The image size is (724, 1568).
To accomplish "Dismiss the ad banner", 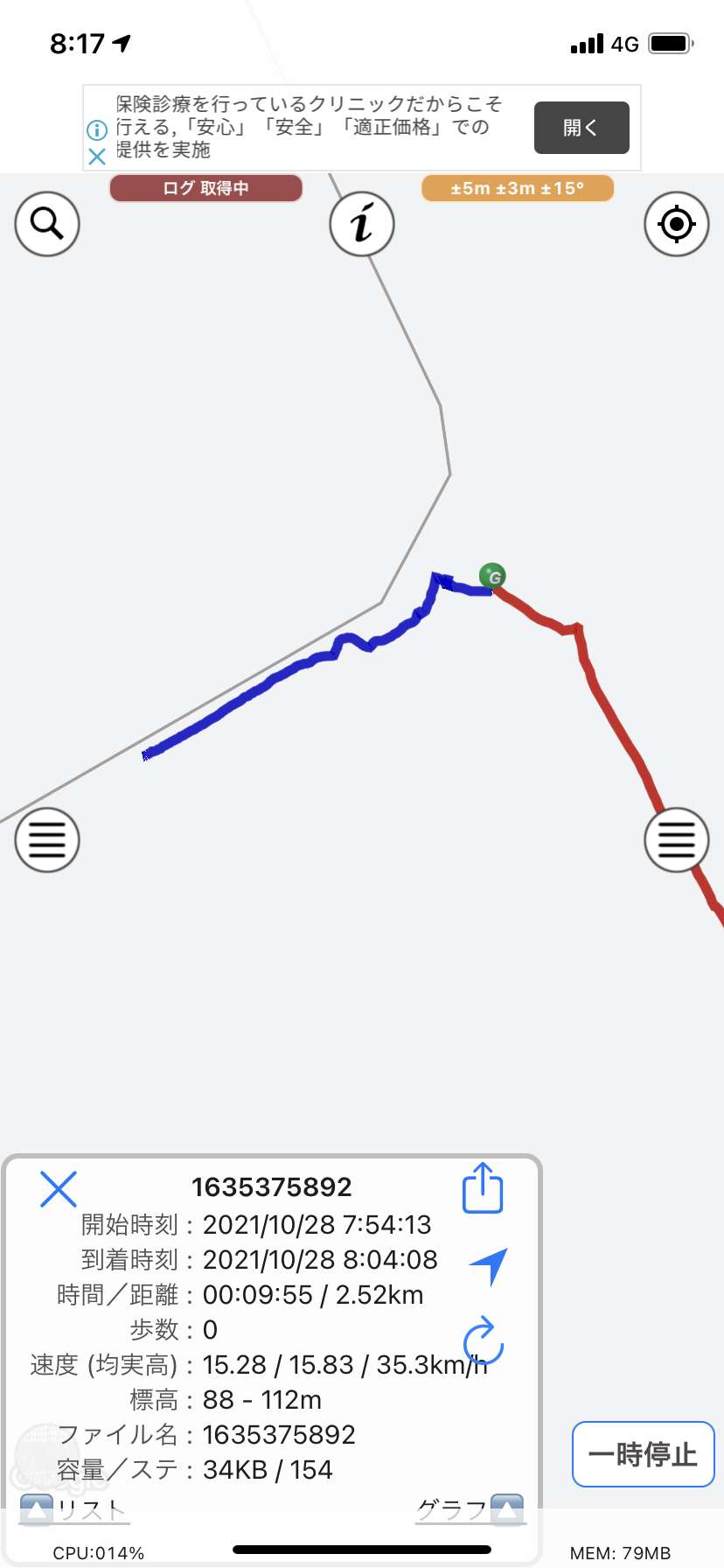I will pyautogui.click(x=97, y=157).
